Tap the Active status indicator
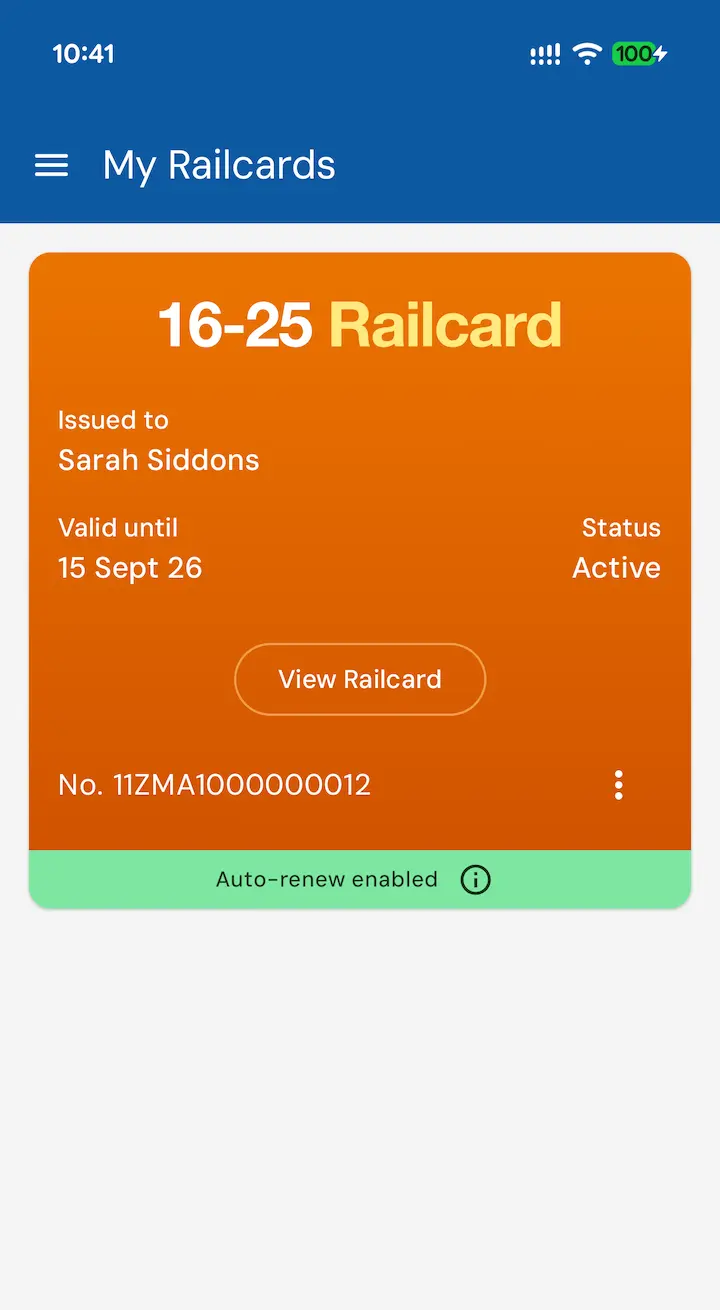The width and height of the screenshot is (720, 1310). click(616, 567)
